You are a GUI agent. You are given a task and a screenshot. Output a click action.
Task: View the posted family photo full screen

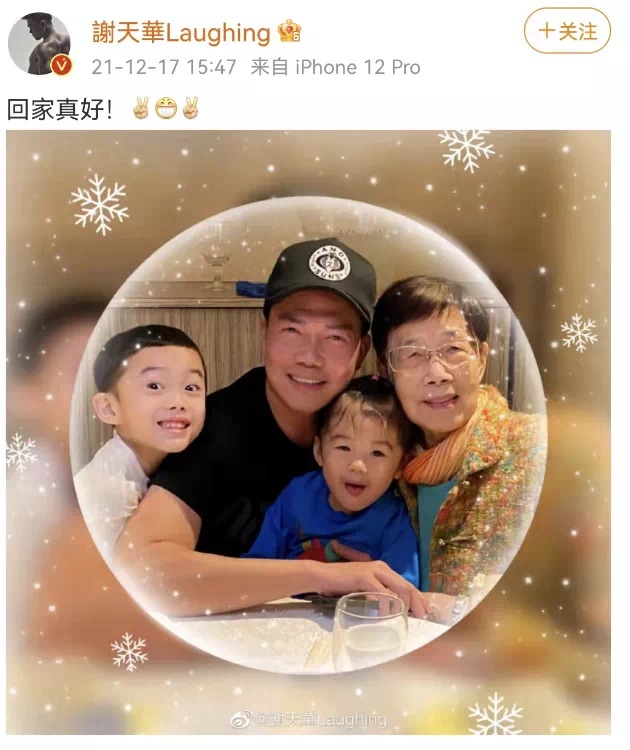308,432
